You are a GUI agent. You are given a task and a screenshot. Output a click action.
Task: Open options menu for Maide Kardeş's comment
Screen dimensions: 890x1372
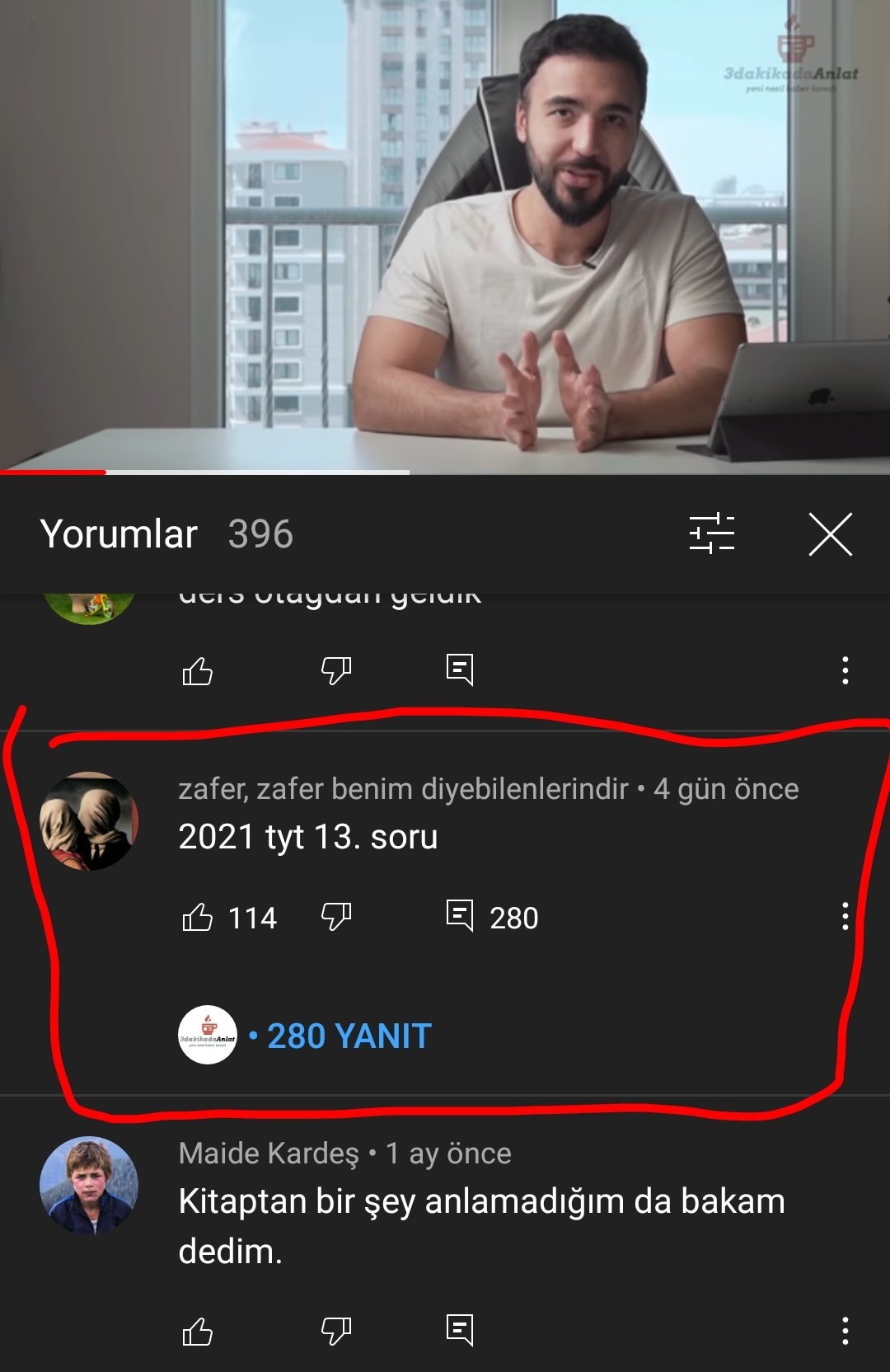tap(845, 1330)
